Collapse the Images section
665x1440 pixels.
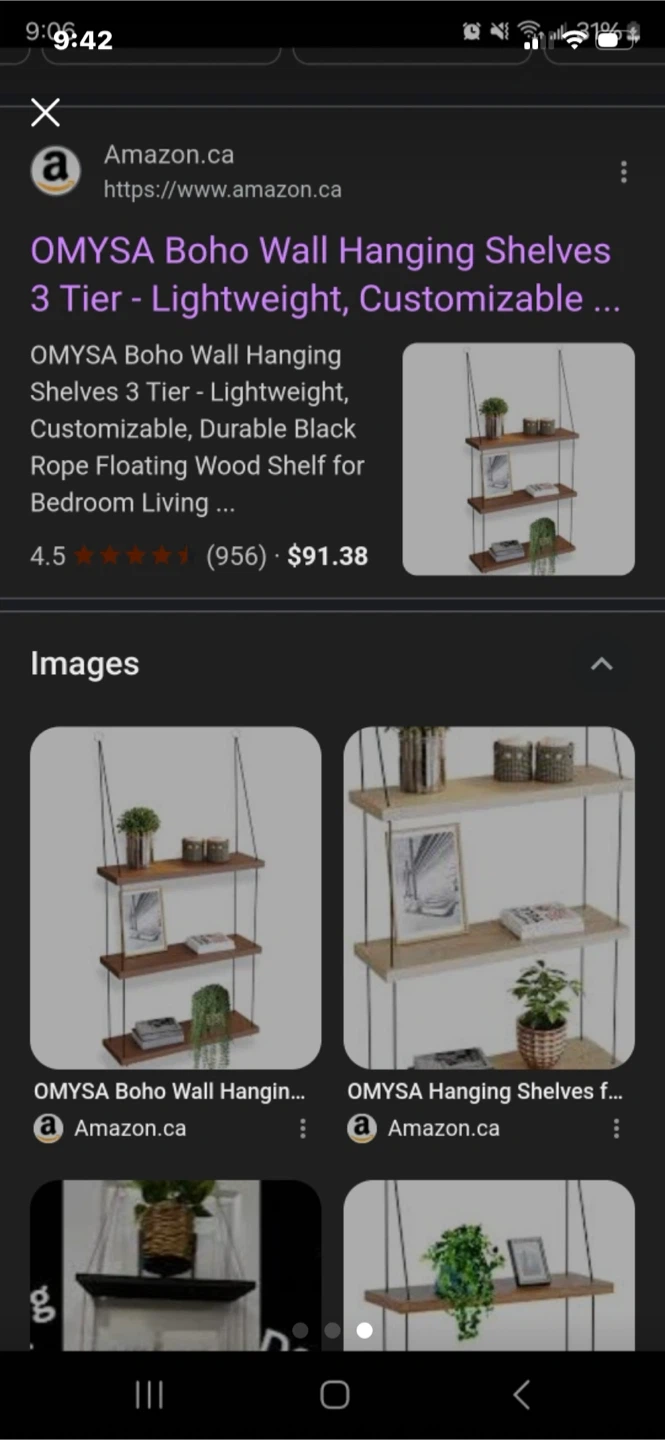coord(601,664)
